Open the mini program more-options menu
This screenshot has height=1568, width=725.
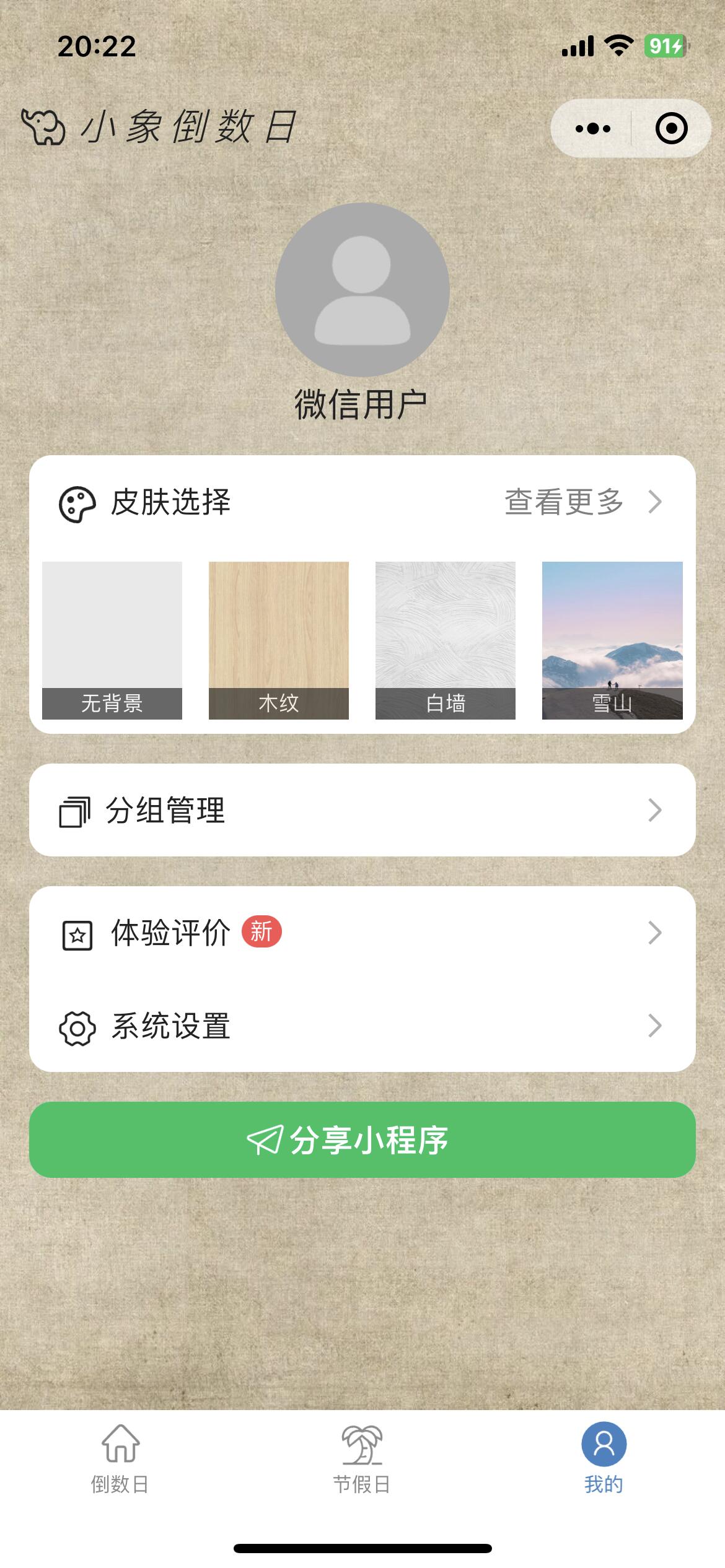tap(592, 128)
